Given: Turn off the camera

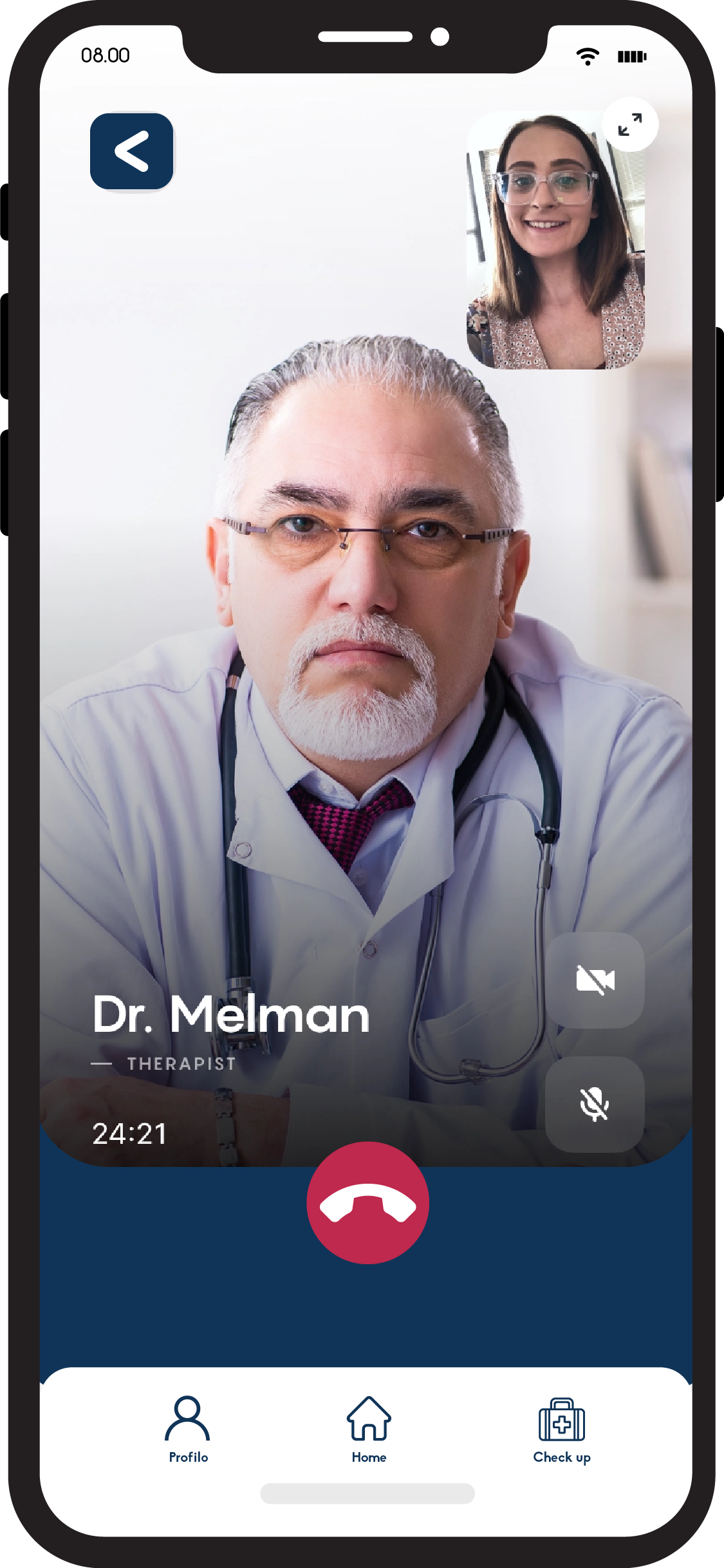Looking at the screenshot, I should tap(595, 980).
